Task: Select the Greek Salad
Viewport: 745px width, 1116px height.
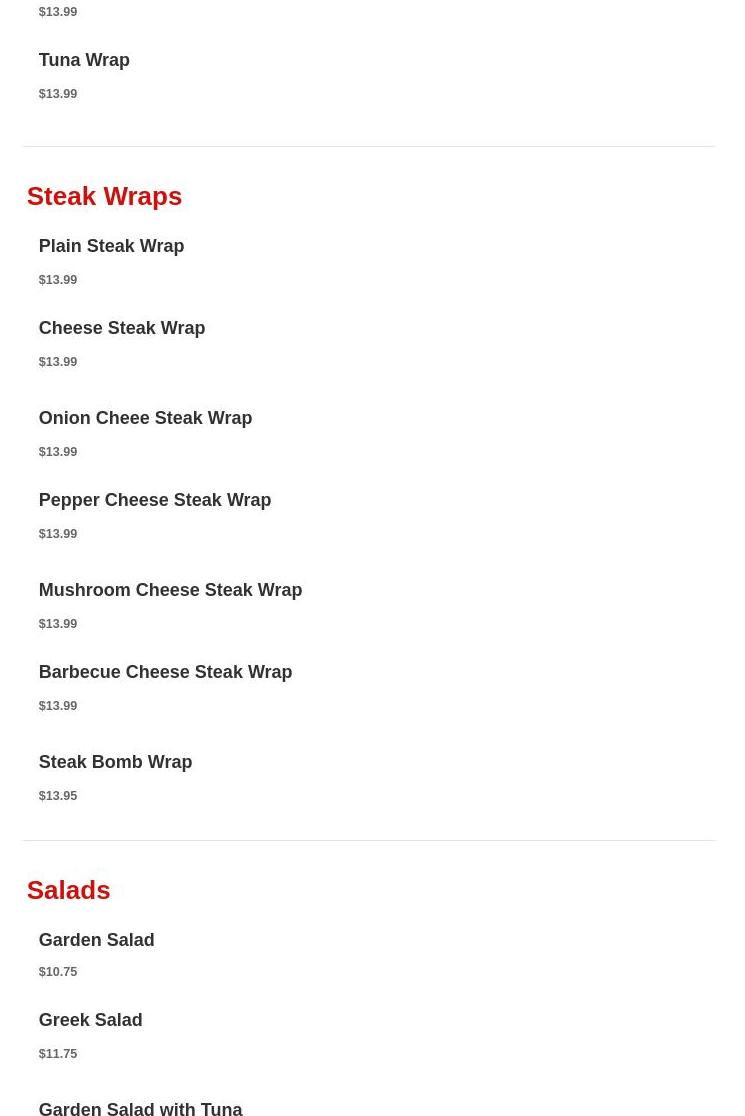Action: pos(90,1020)
